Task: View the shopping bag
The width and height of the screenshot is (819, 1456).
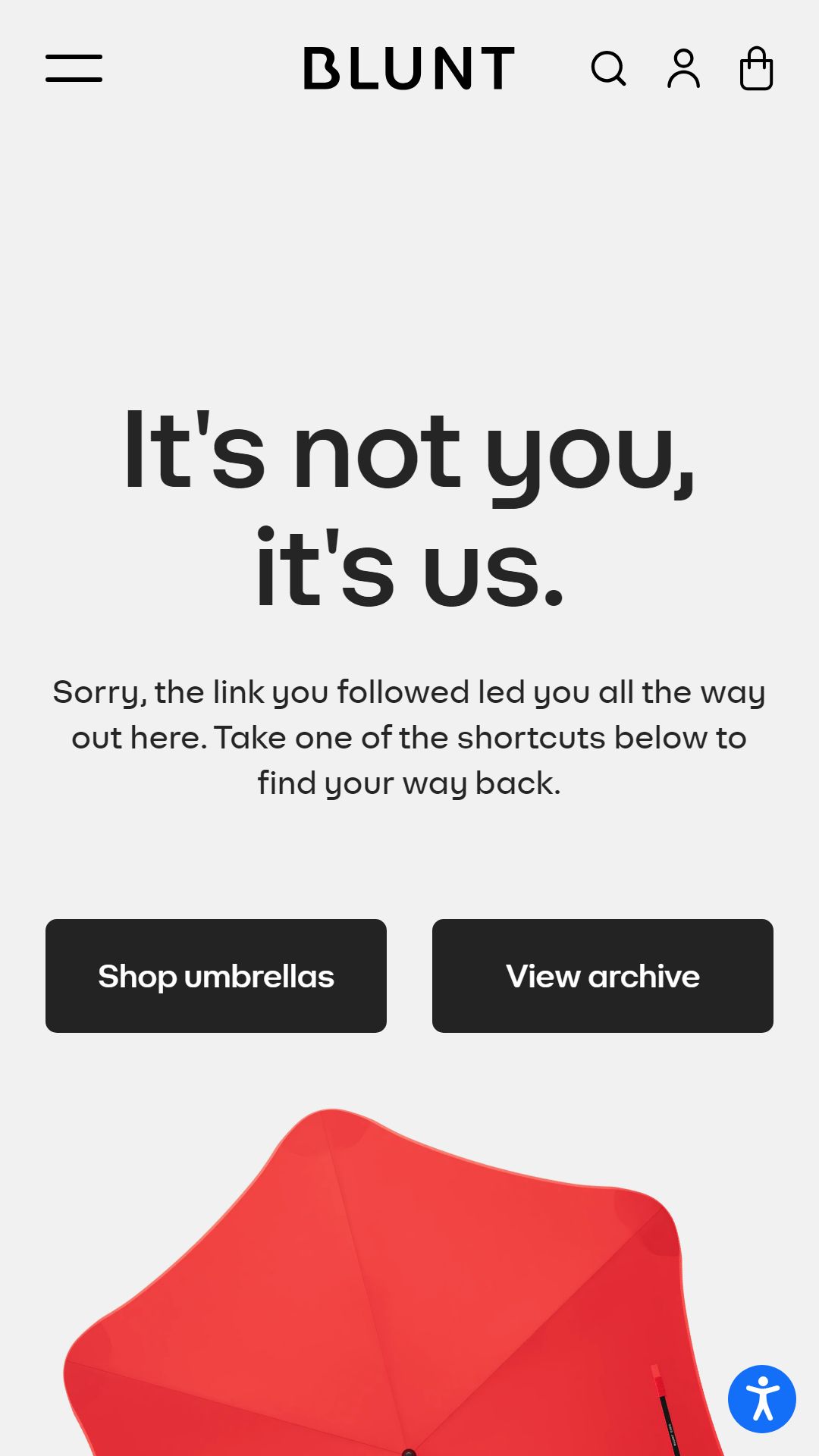Action: click(x=756, y=69)
